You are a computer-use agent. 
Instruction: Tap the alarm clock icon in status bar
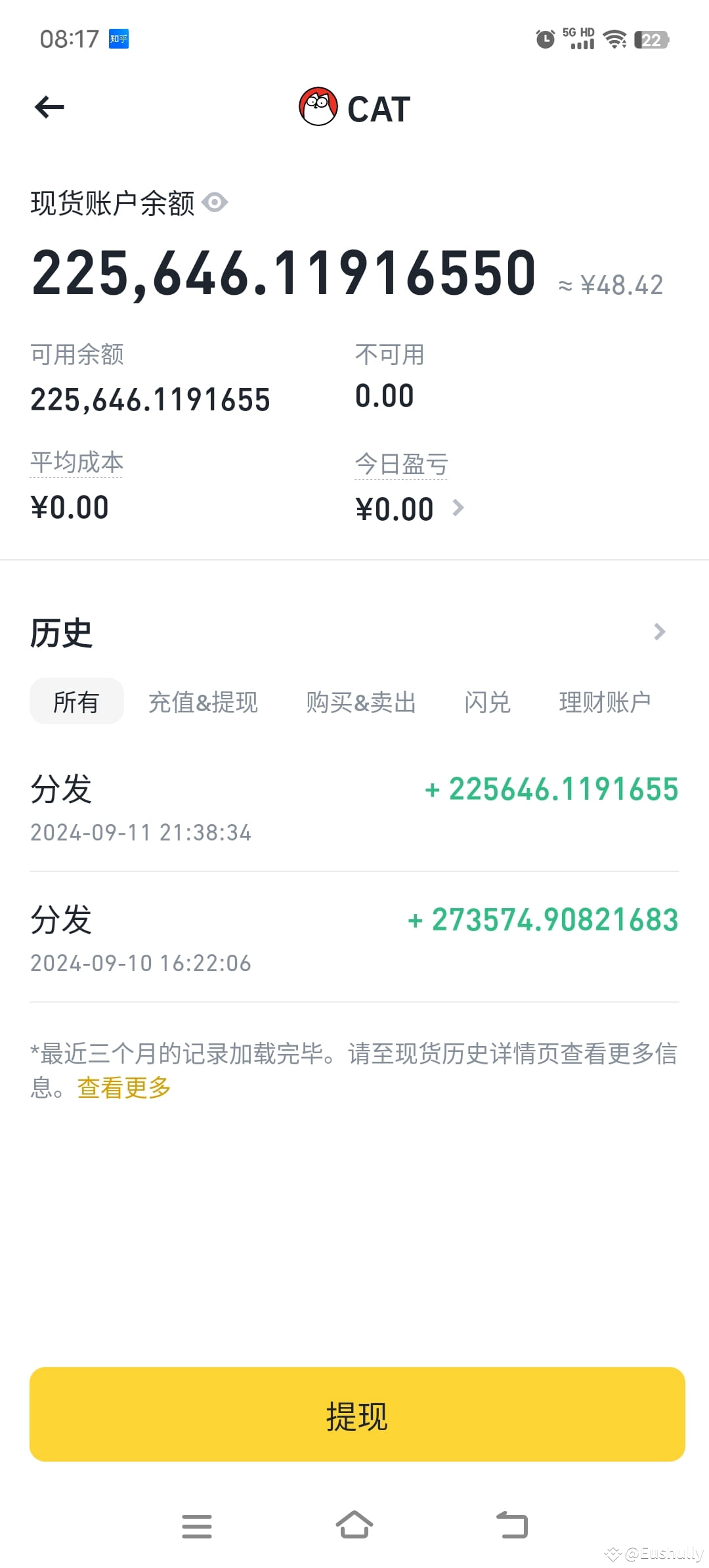(544, 39)
